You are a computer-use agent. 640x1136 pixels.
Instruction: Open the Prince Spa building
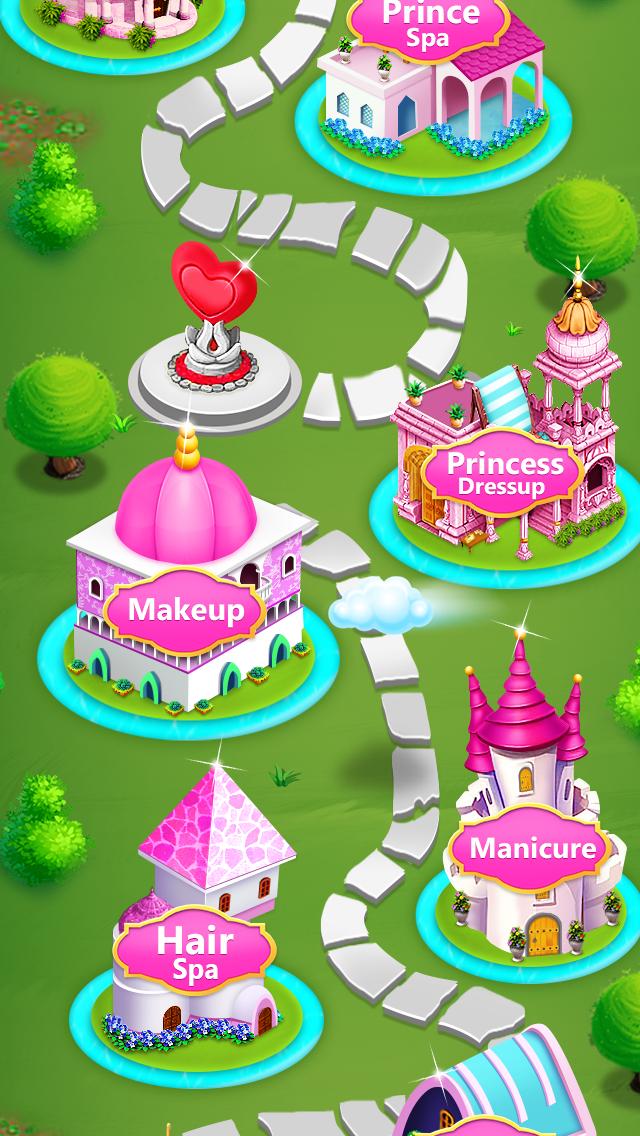tap(433, 96)
